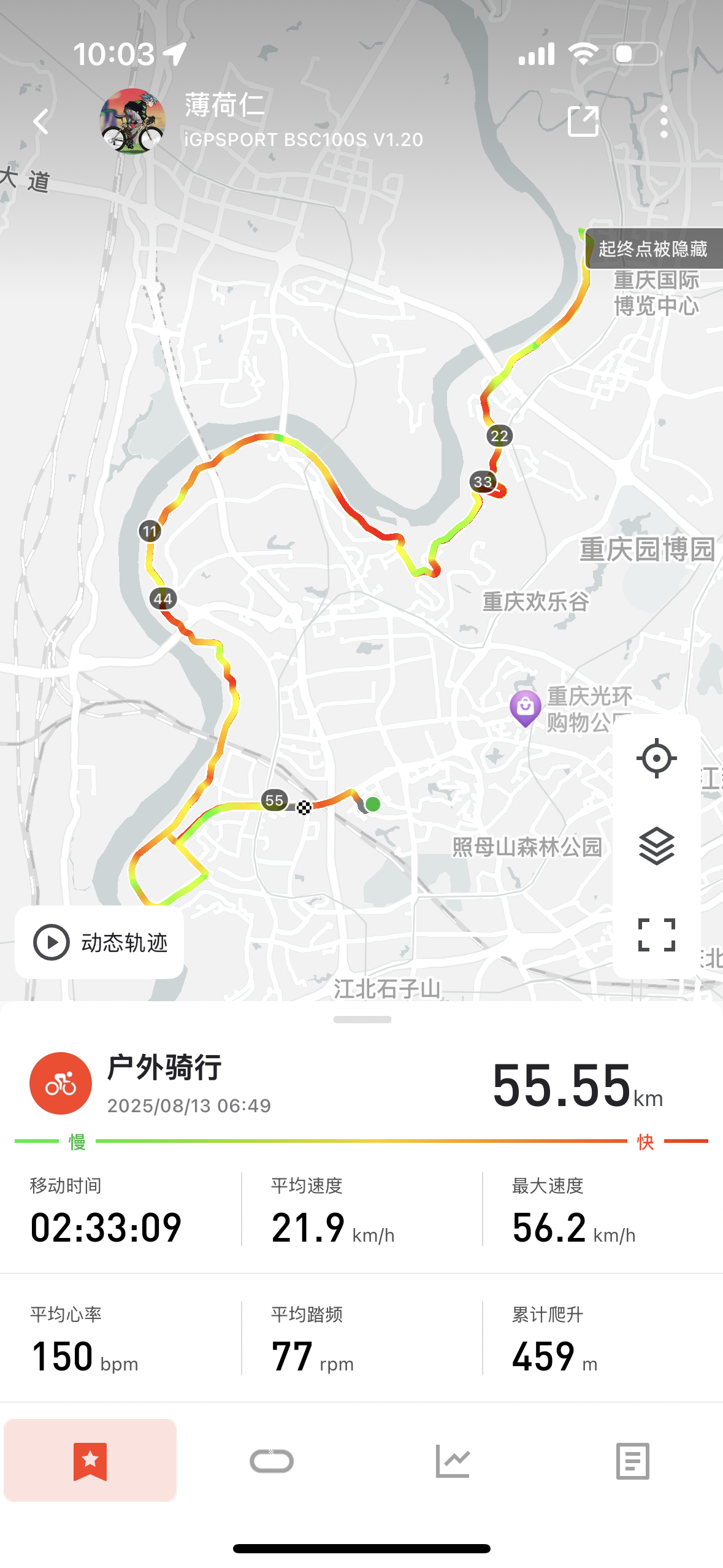Image resolution: width=723 pixels, height=1568 pixels.
Task: Open 薄荷仁's profile avatar
Action: (132, 121)
